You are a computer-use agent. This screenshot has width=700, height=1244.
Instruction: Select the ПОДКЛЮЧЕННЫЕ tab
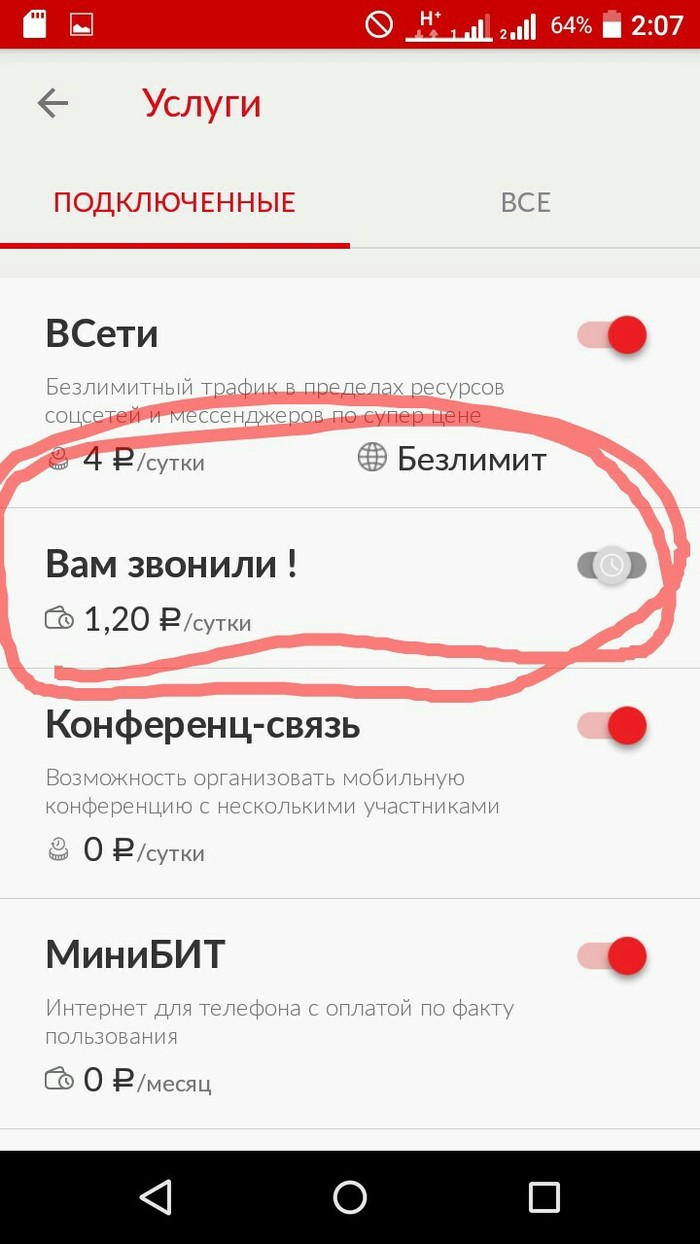point(174,203)
